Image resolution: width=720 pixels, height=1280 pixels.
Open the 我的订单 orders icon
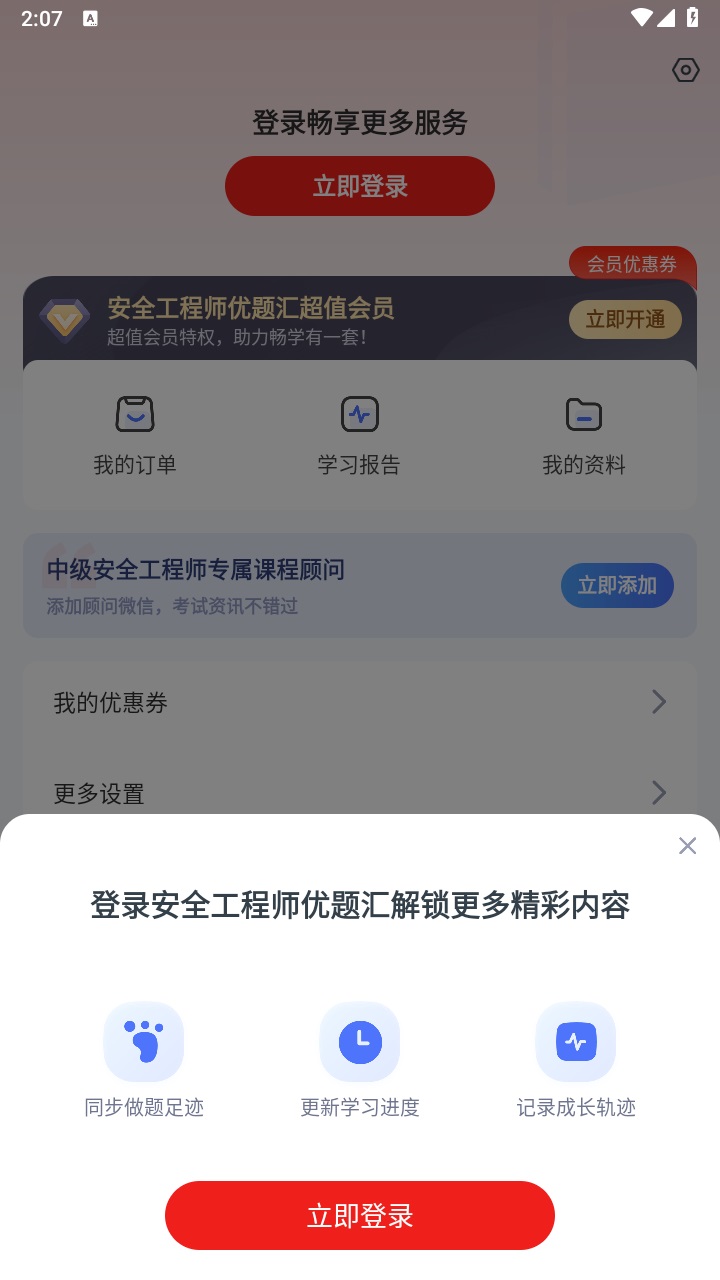click(137, 414)
